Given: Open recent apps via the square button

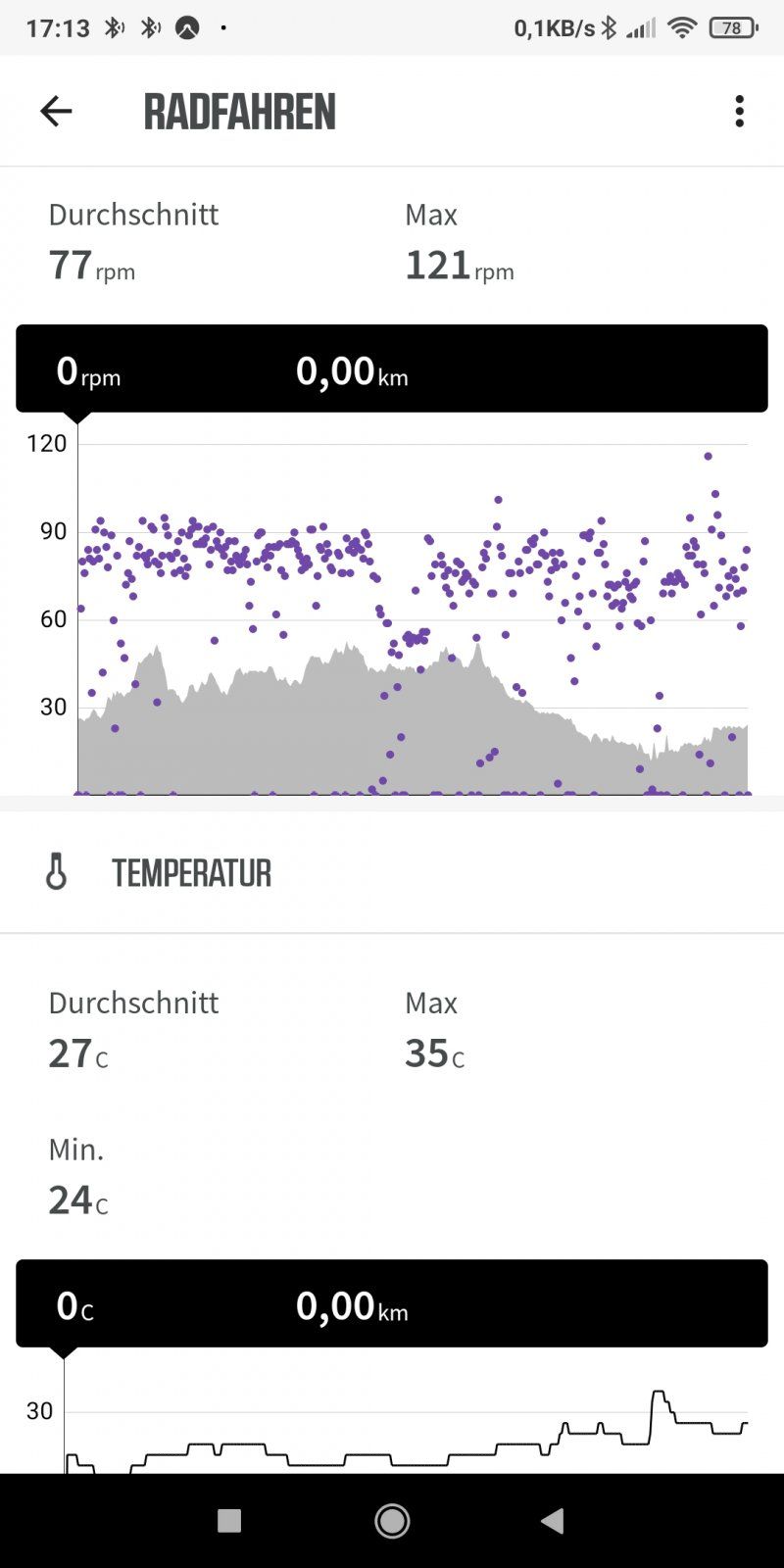Looking at the screenshot, I should pyautogui.click(x=229, y=1520).
